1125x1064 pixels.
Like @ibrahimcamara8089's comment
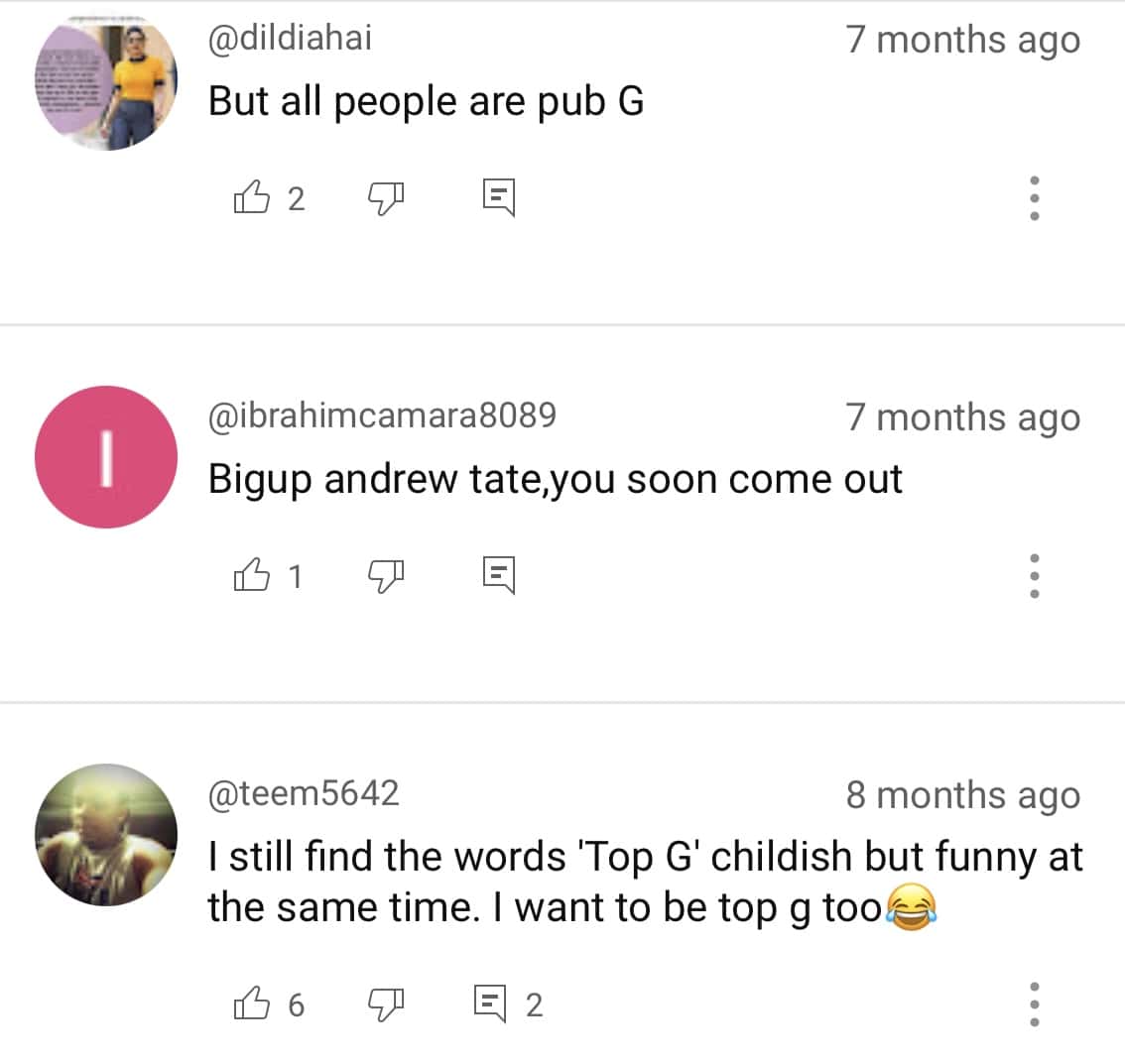251,574
